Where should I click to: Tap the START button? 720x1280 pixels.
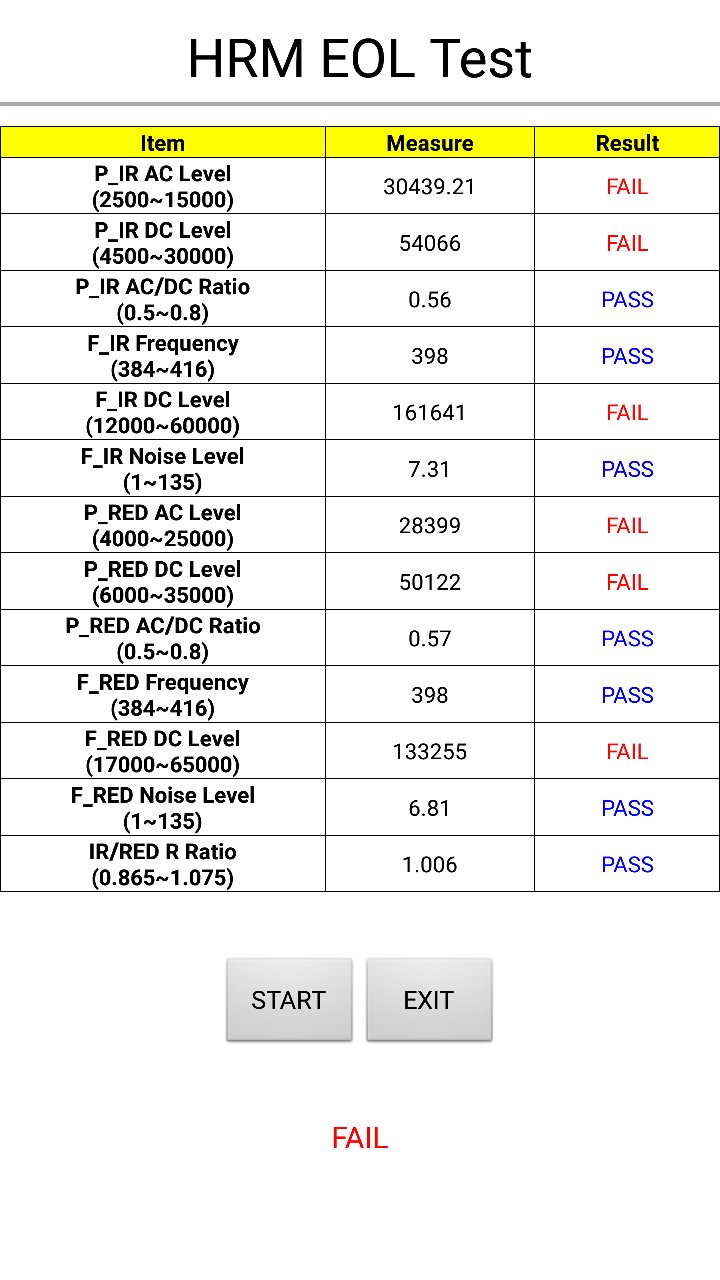[289, 1000]
